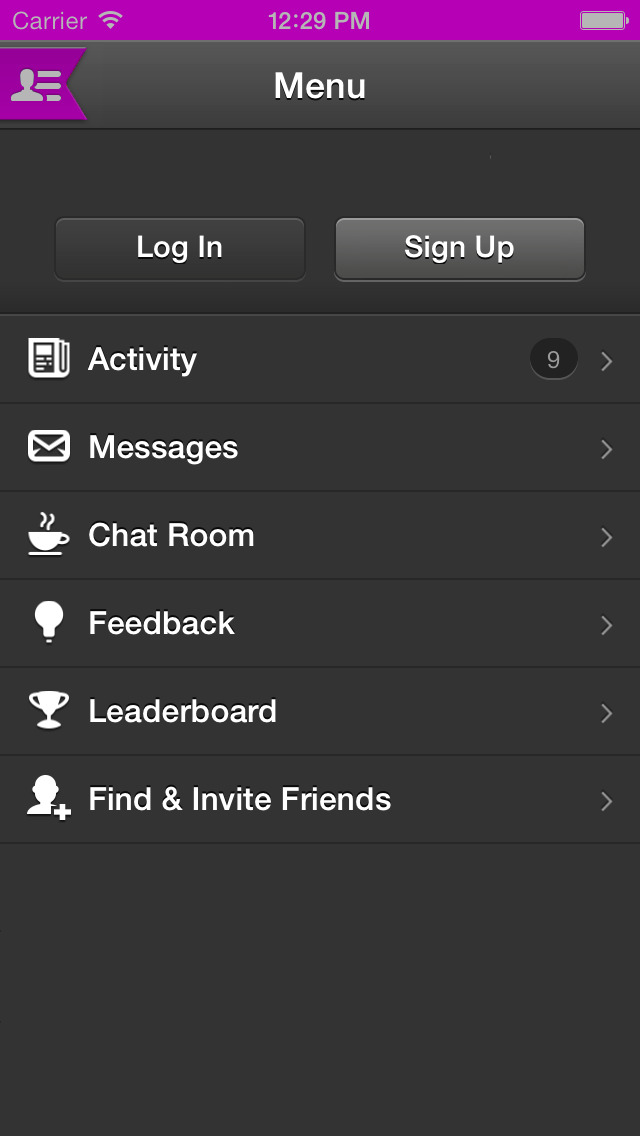Tap the Sign Up button

tap(460, 248)
